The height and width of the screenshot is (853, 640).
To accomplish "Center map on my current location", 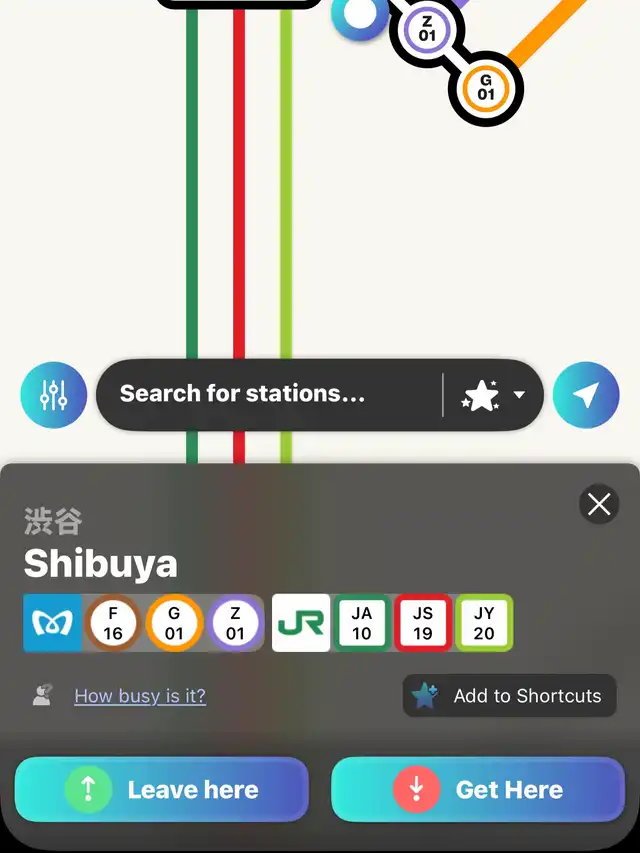I will pyautogui.click(x=586, y=395).
